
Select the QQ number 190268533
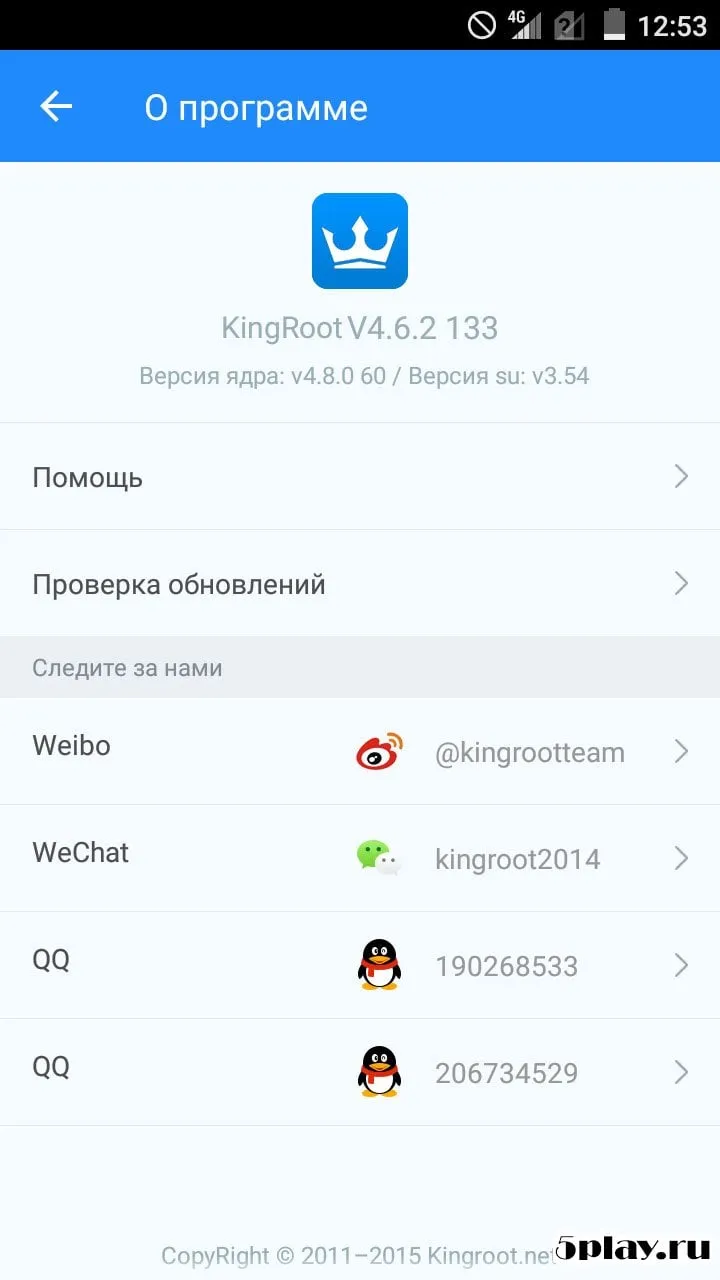tap(506, 965)
